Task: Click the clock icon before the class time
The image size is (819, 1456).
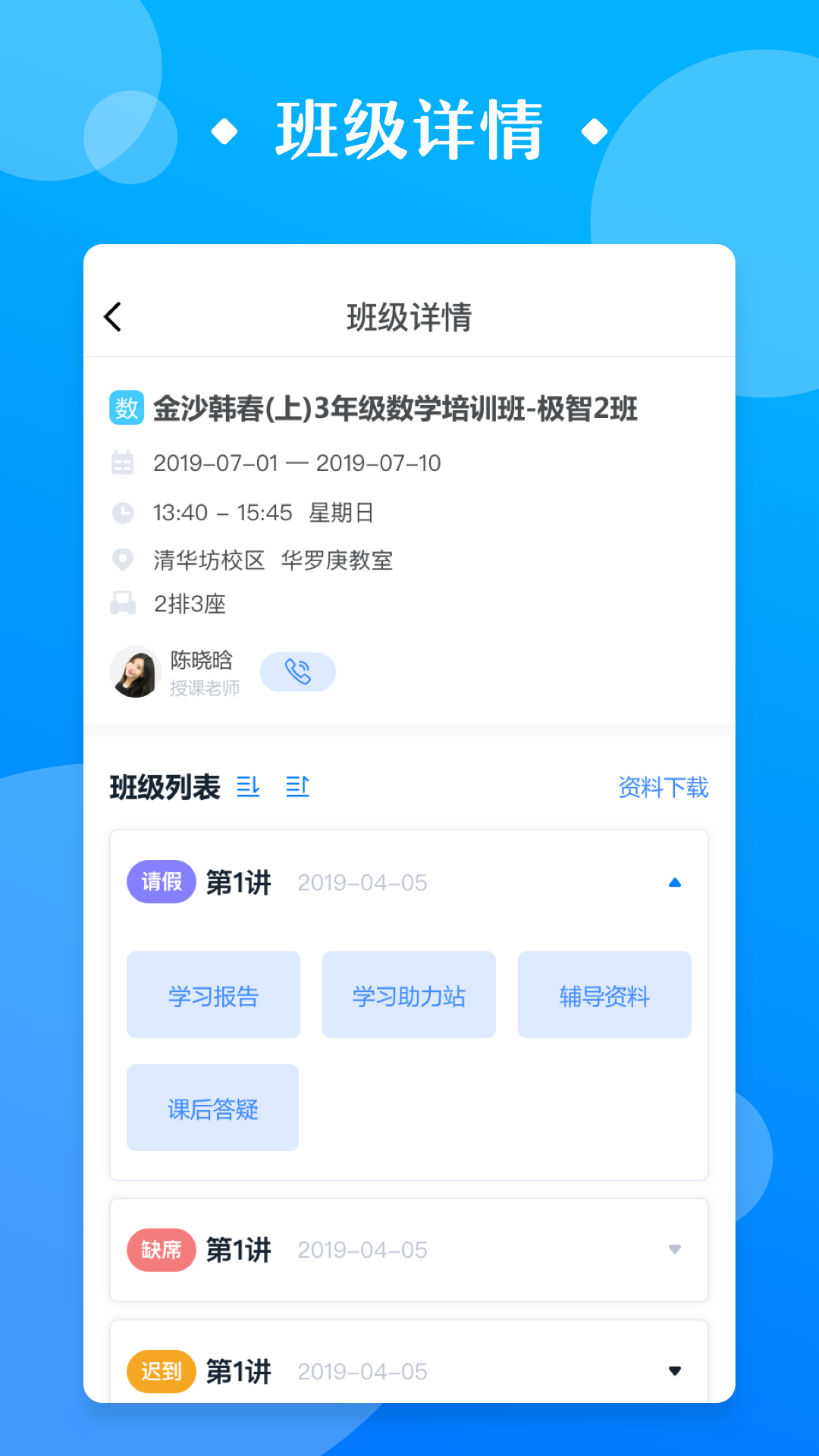Action: (x=121, y=512)
